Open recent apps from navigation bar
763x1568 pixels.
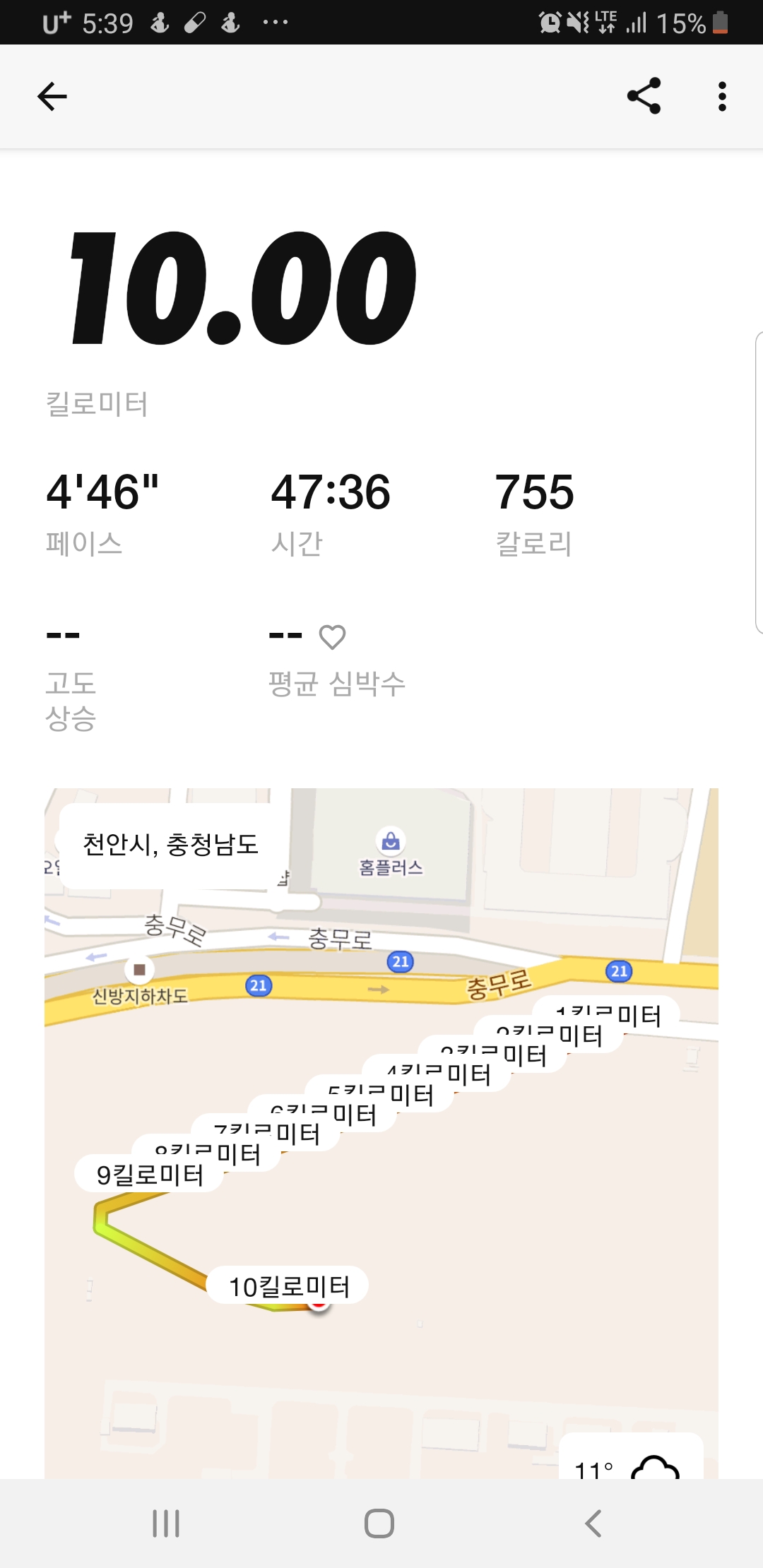(x=166, y=1524)
